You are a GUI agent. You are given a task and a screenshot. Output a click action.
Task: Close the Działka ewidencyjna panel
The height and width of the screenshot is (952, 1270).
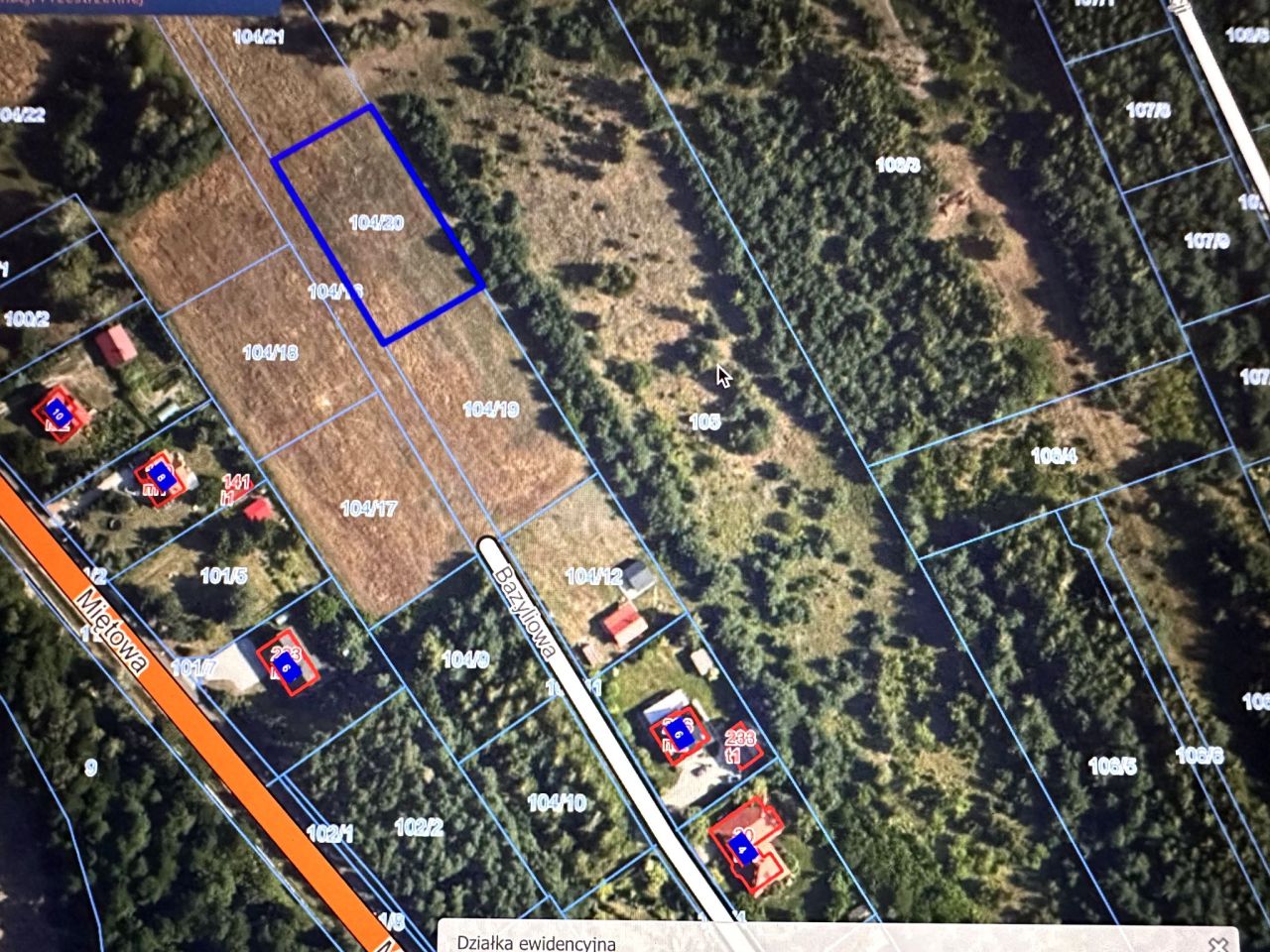point(1219,943)
